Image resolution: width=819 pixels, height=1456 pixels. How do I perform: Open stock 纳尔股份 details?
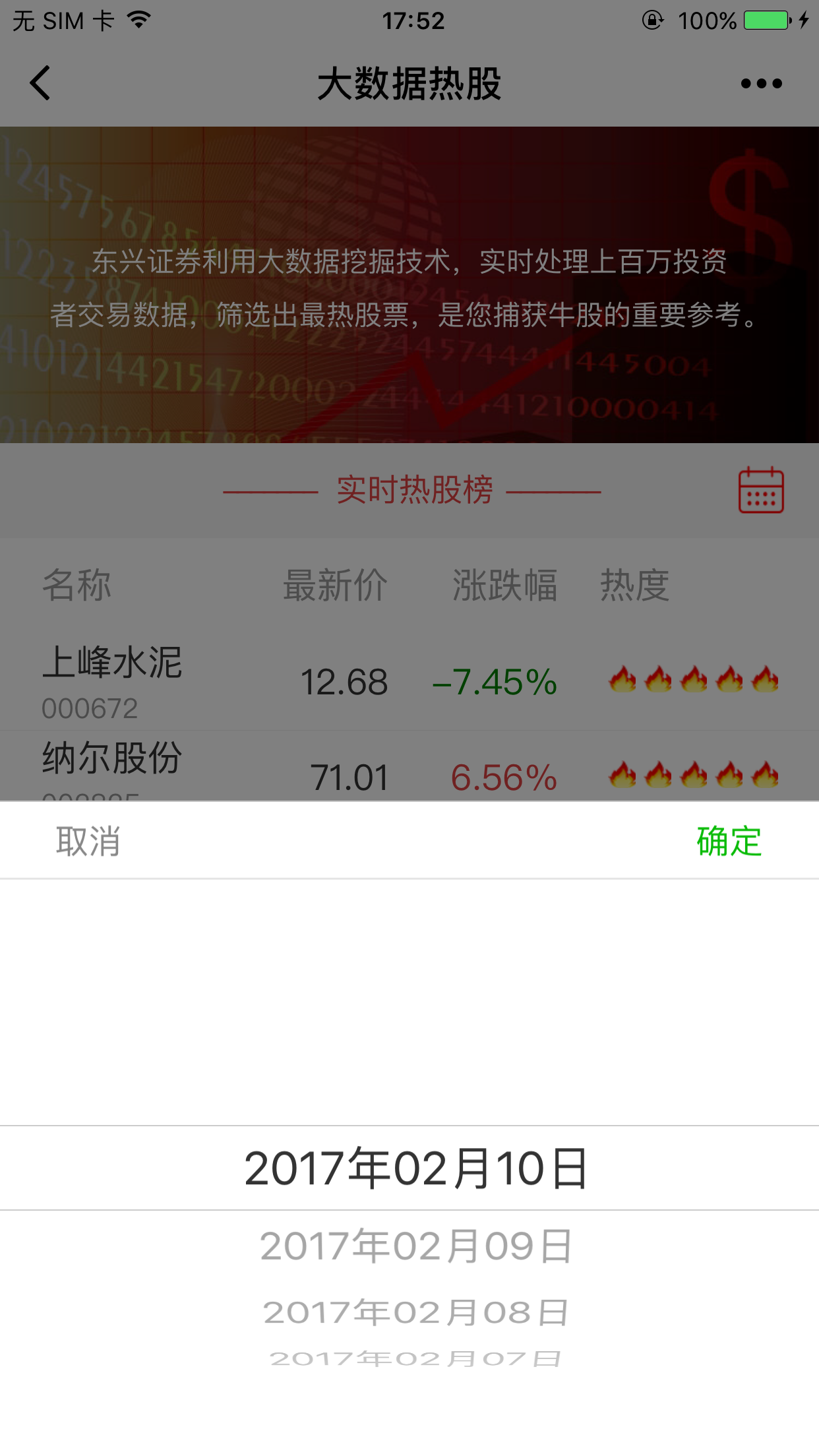(112, 765)
